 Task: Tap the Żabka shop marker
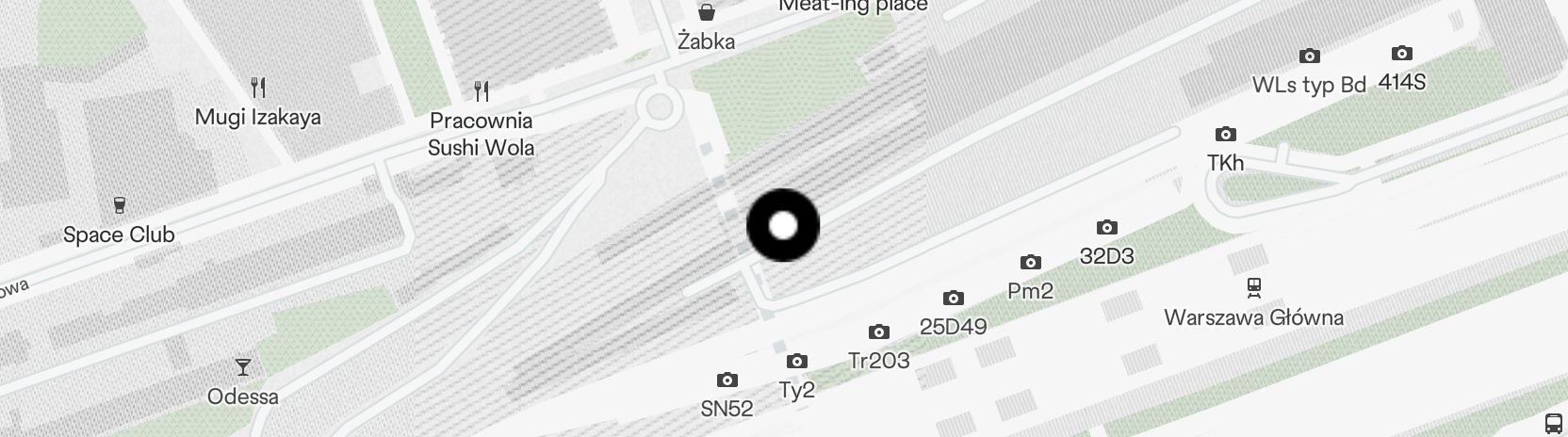pos(706,13)
